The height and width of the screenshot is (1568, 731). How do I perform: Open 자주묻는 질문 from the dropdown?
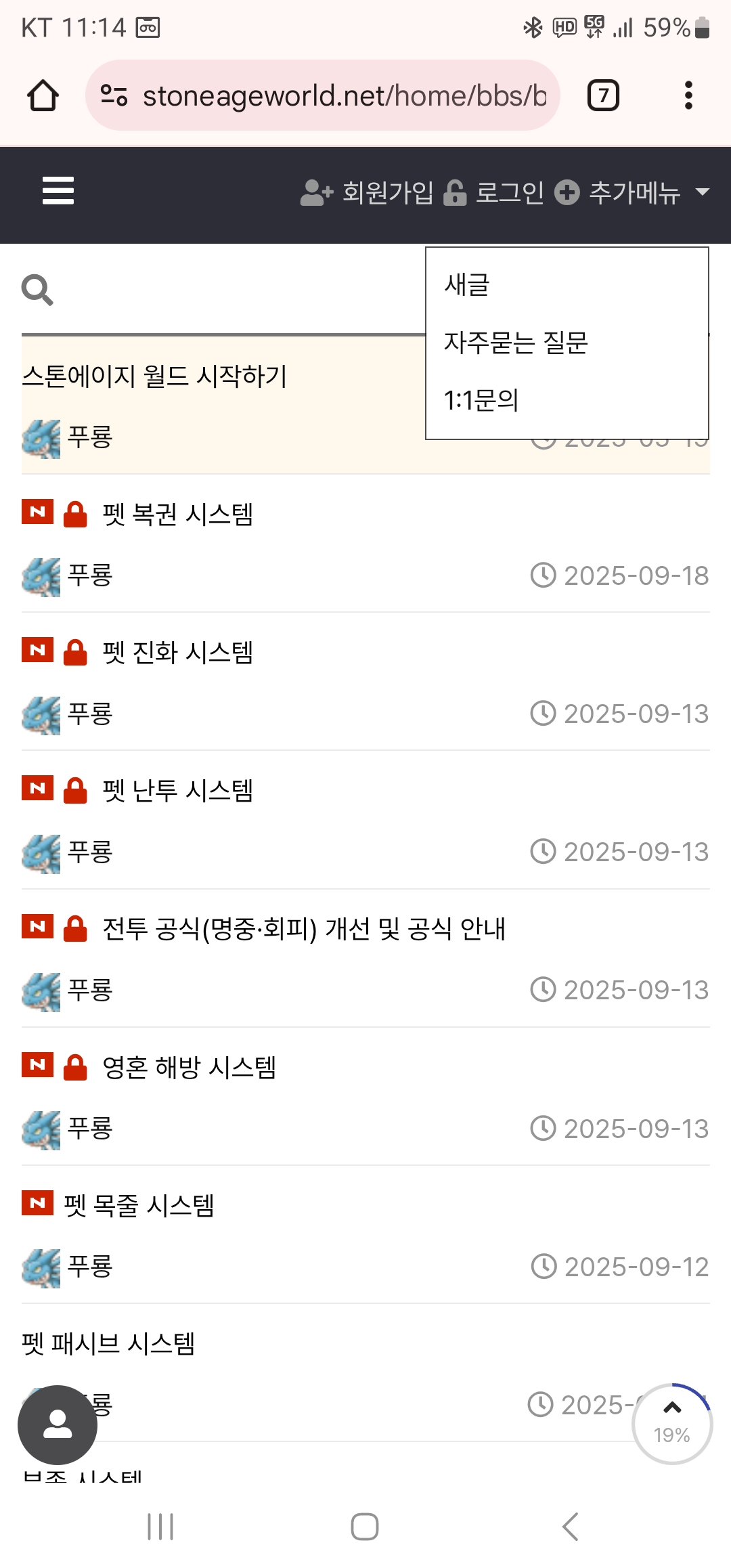tap(516, 343)
